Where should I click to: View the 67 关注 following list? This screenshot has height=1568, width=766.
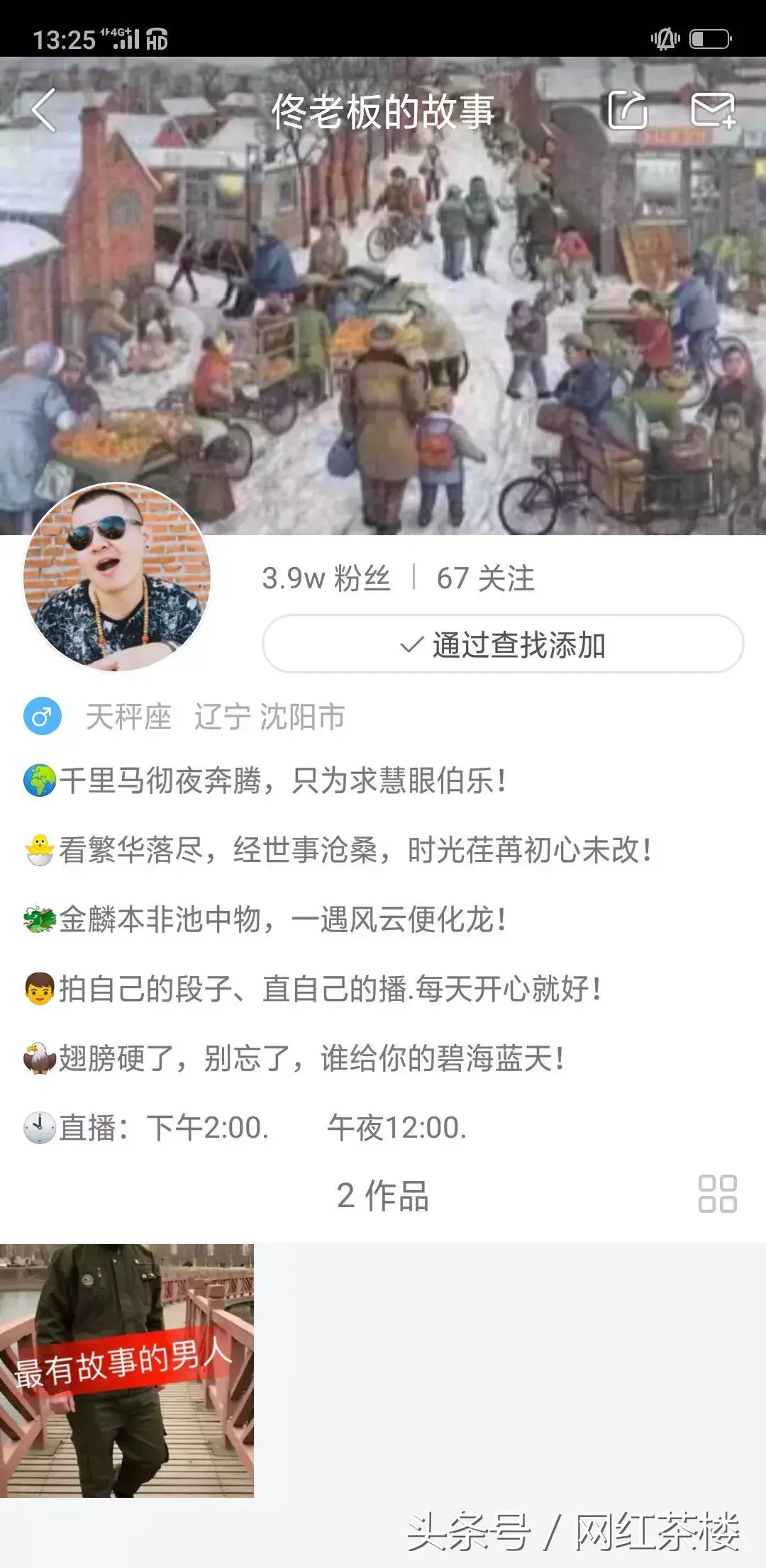coord(485,578)
